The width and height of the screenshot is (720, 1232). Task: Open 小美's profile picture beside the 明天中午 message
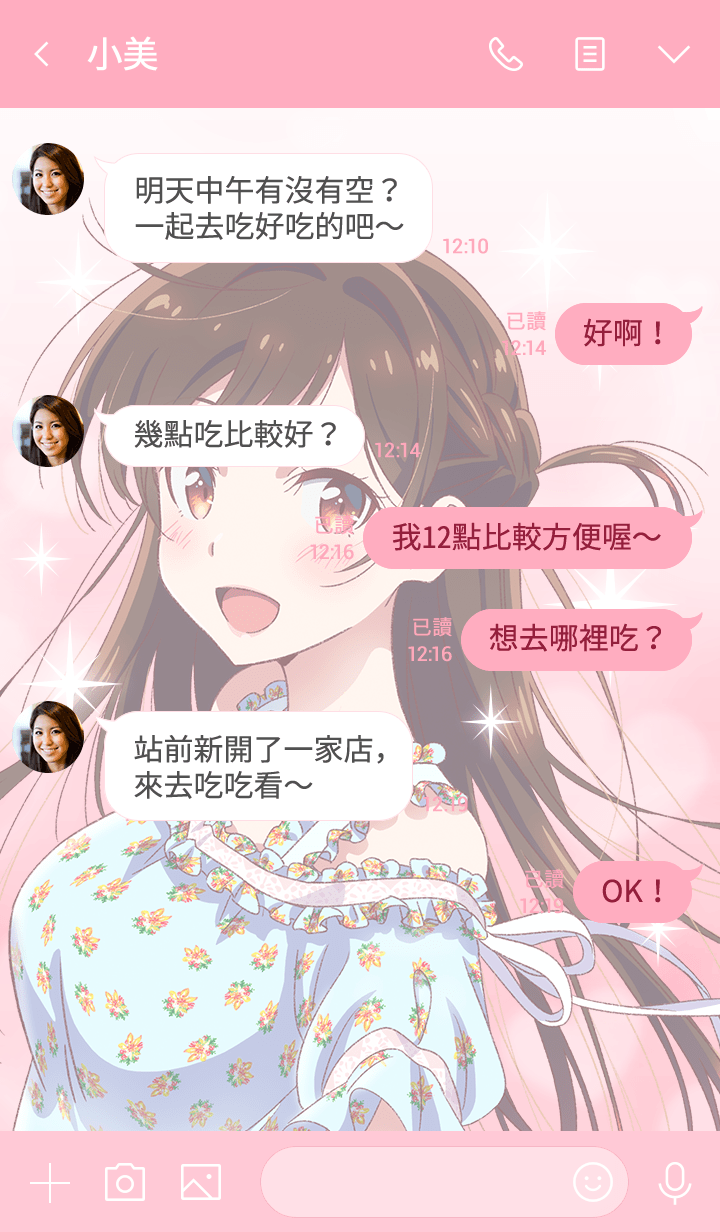[48, 179]
